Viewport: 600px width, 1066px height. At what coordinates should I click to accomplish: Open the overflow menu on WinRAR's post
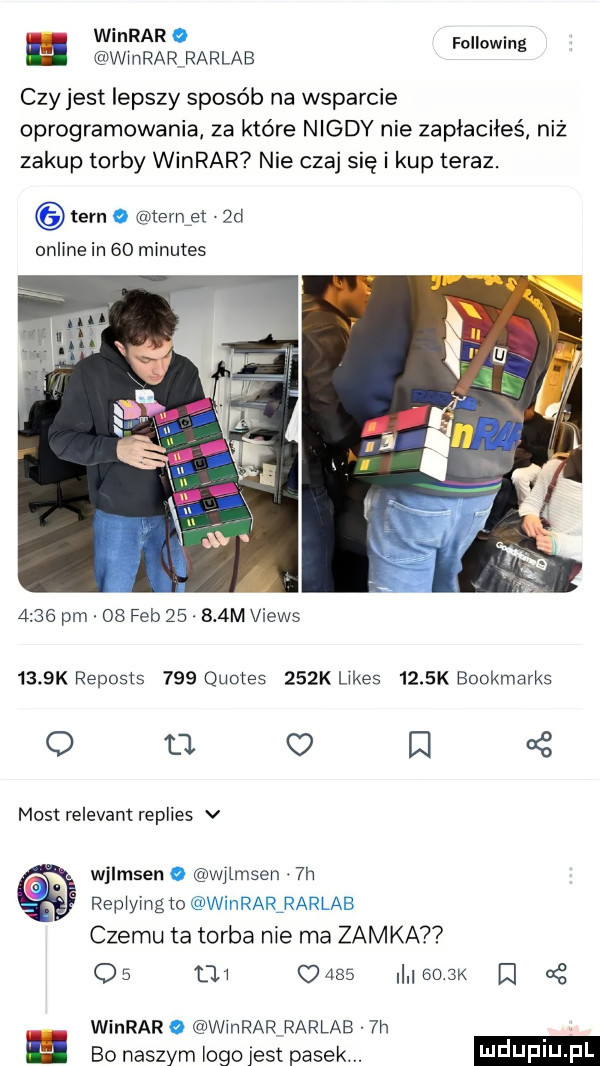(x=571, y=43)
